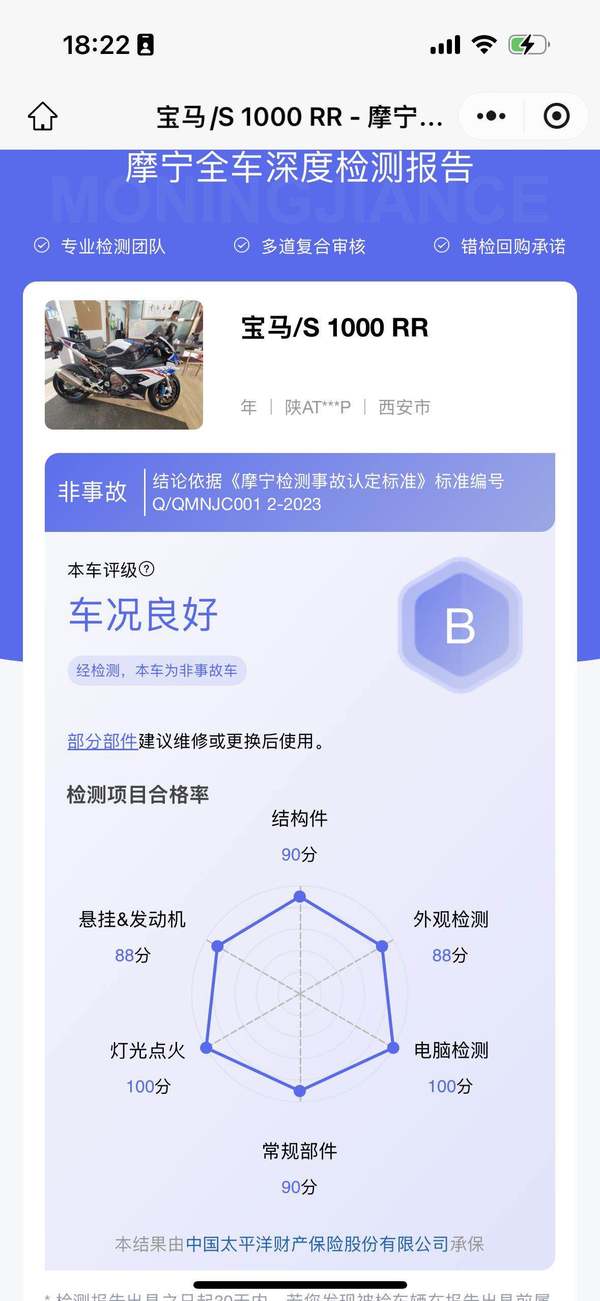This screenshot has height=1301, width=600.
Task: Tap the question mark beside 本车评级
Action: point(147,569)
